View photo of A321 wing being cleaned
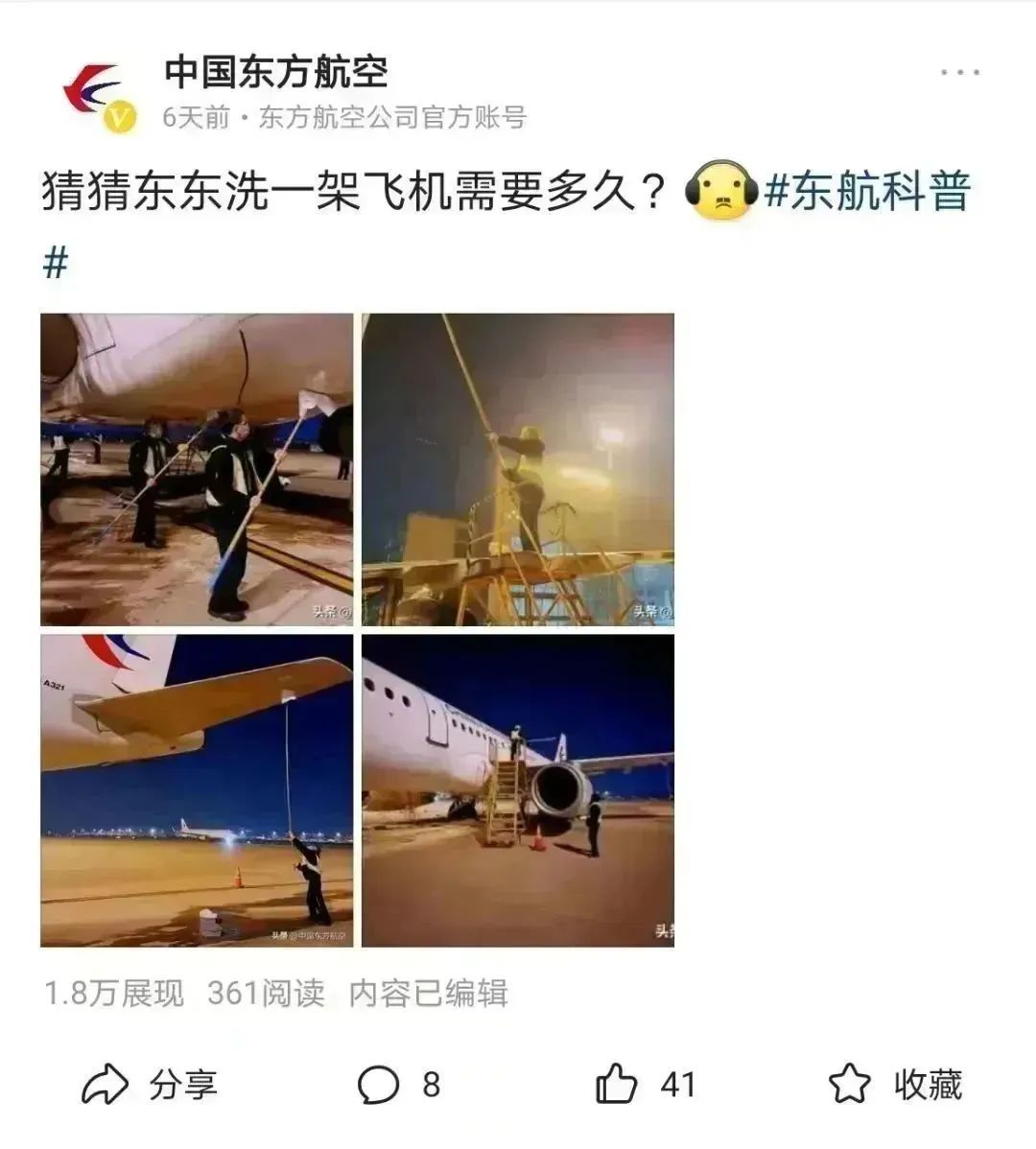 click(197, 790)
